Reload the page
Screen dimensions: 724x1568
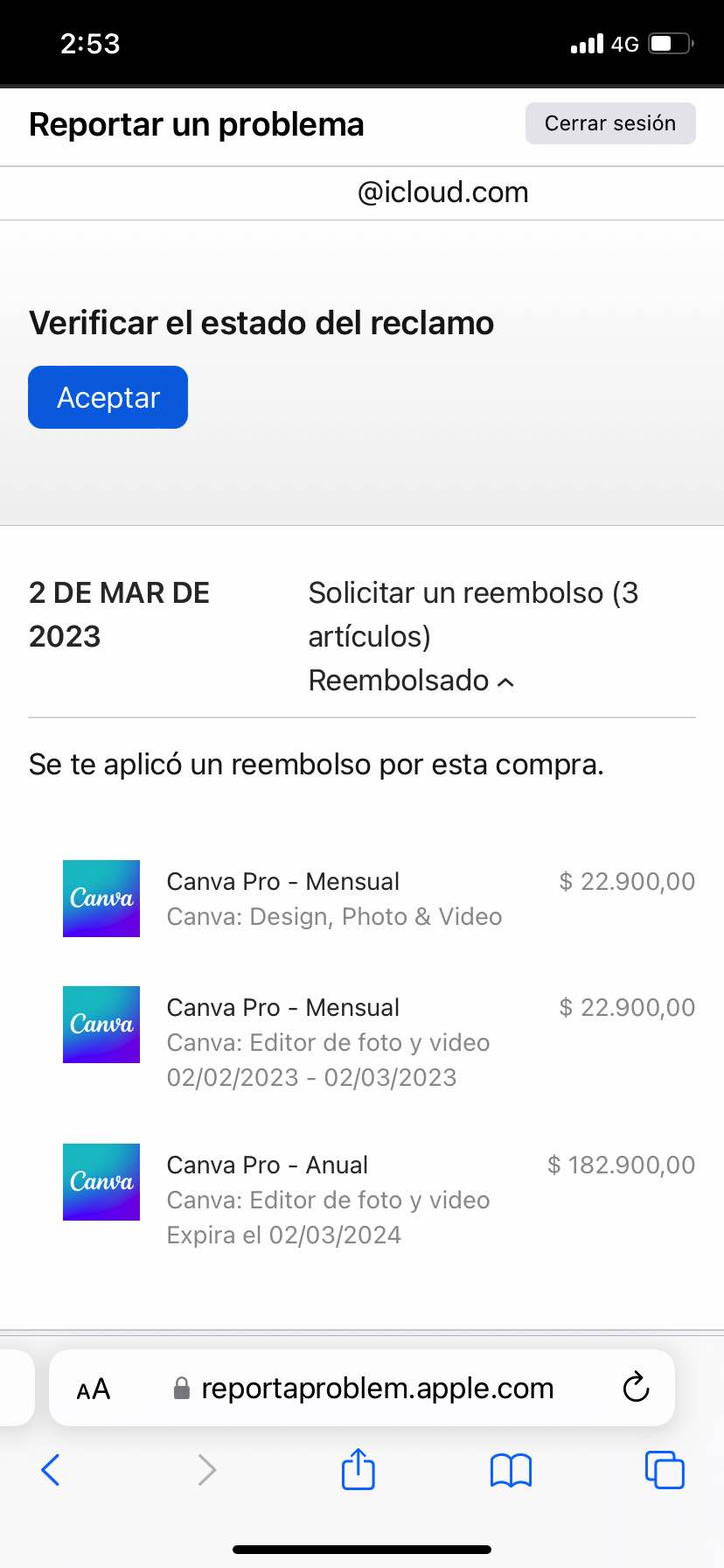click(x=636, y=1387)
